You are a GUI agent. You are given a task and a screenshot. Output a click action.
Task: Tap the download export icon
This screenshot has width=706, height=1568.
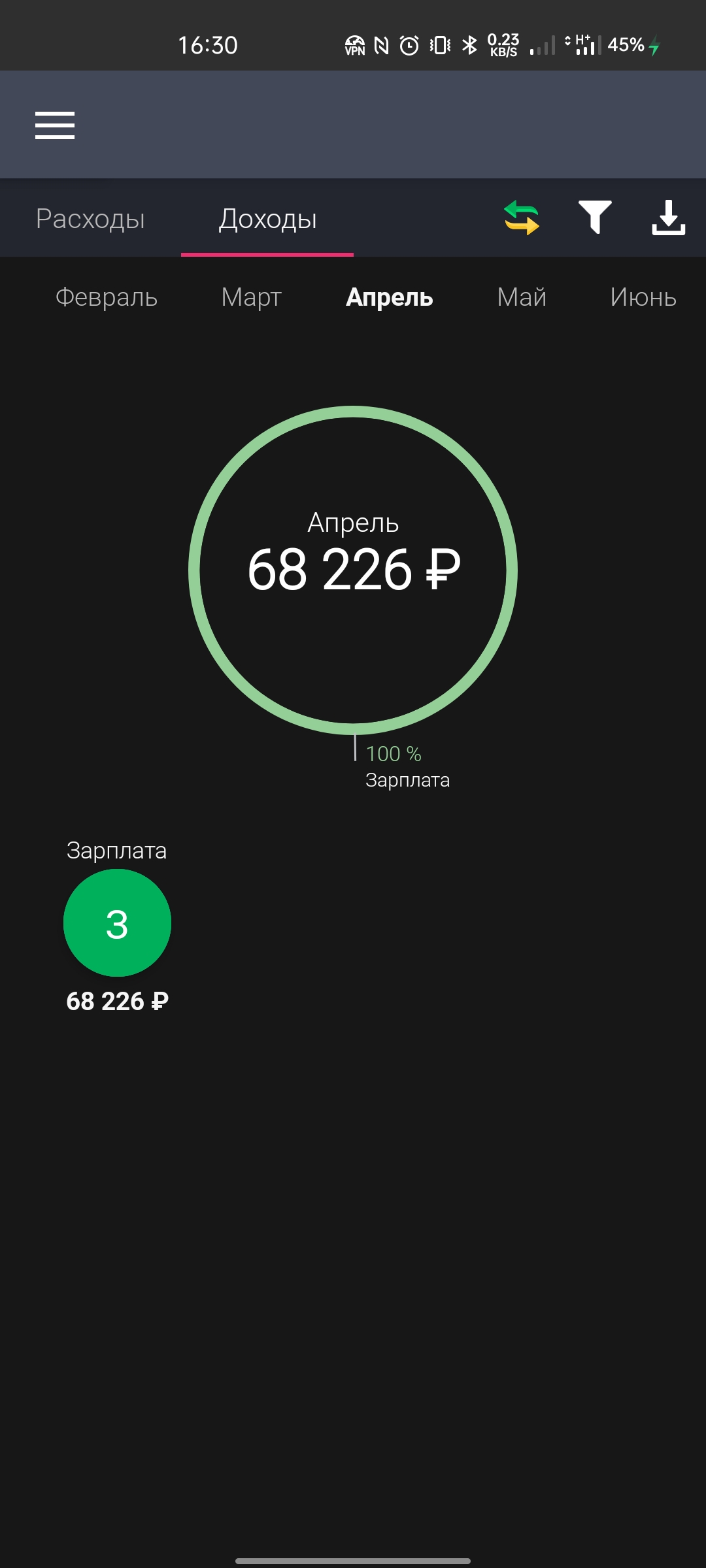tap(668, 218)
